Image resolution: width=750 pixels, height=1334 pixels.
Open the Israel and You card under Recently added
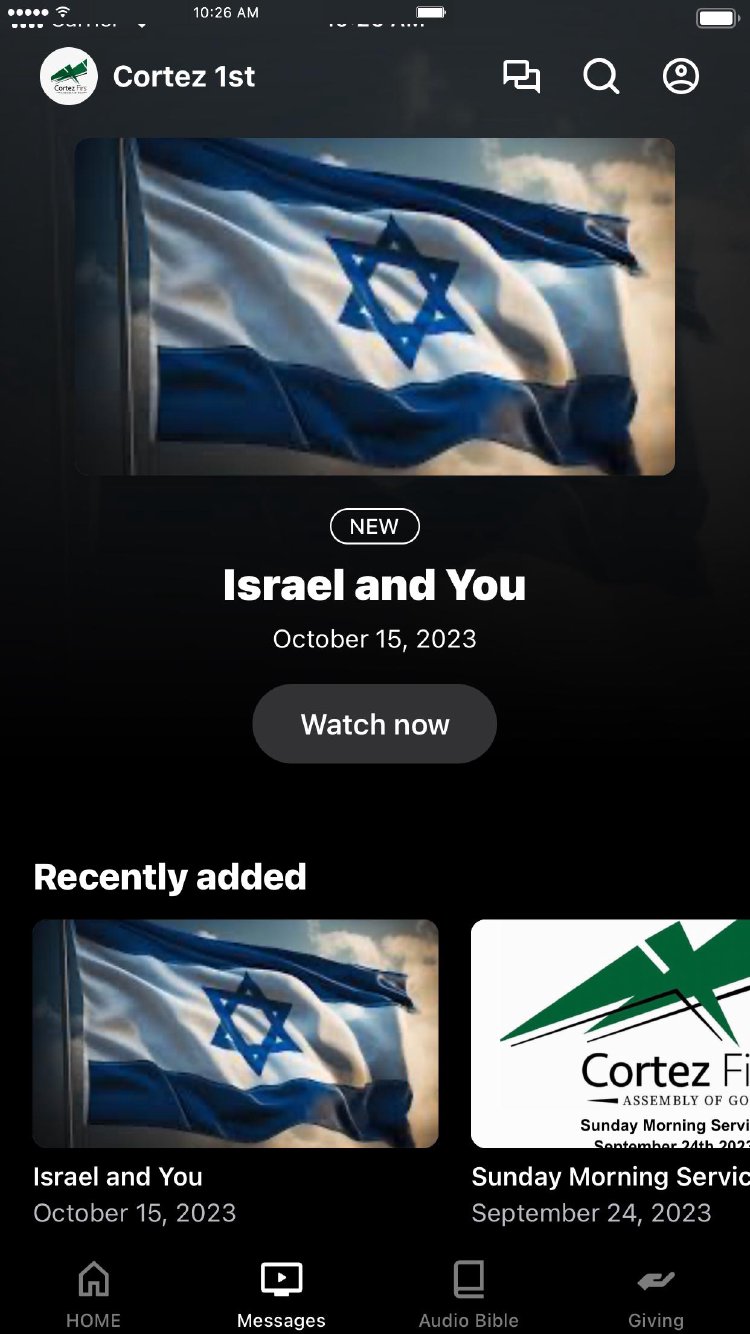point(236,1033)
